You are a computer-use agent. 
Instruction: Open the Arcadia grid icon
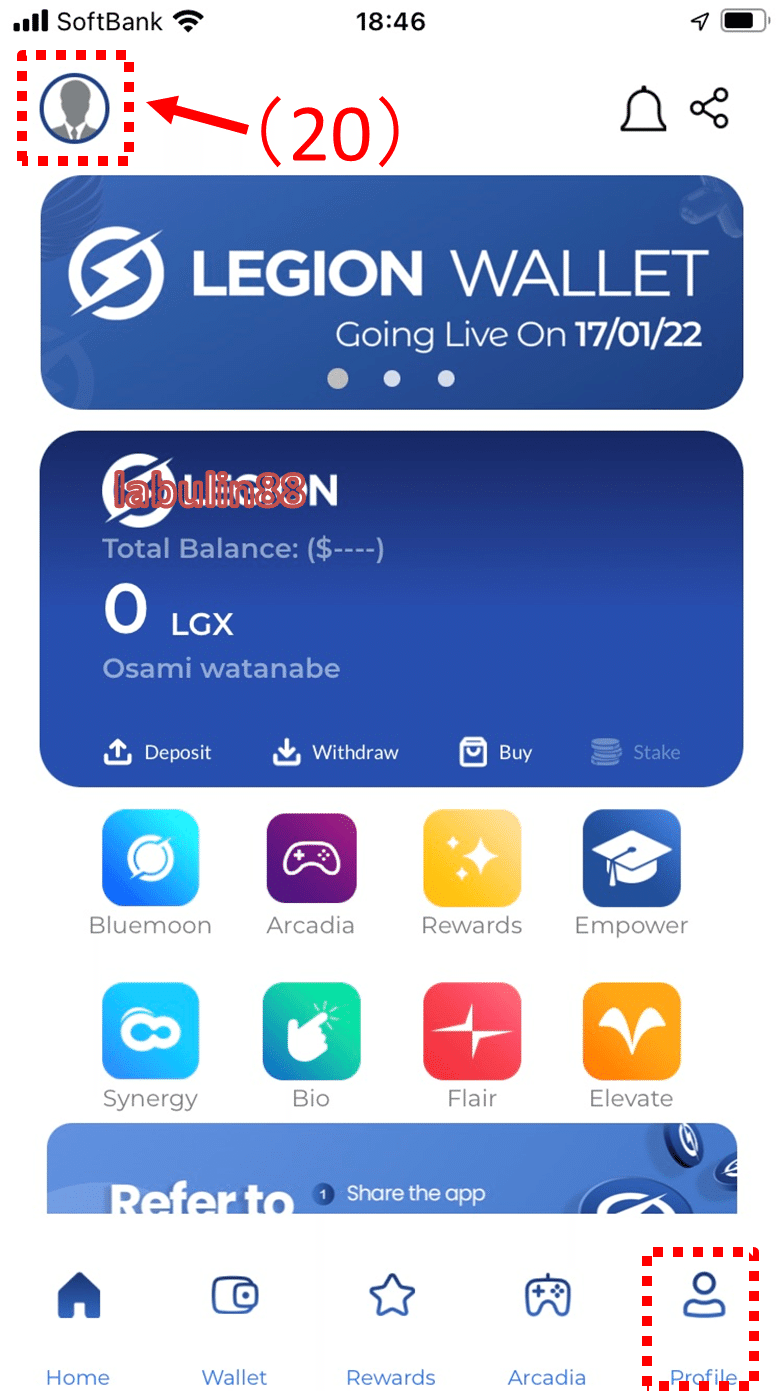coord(311,858)
